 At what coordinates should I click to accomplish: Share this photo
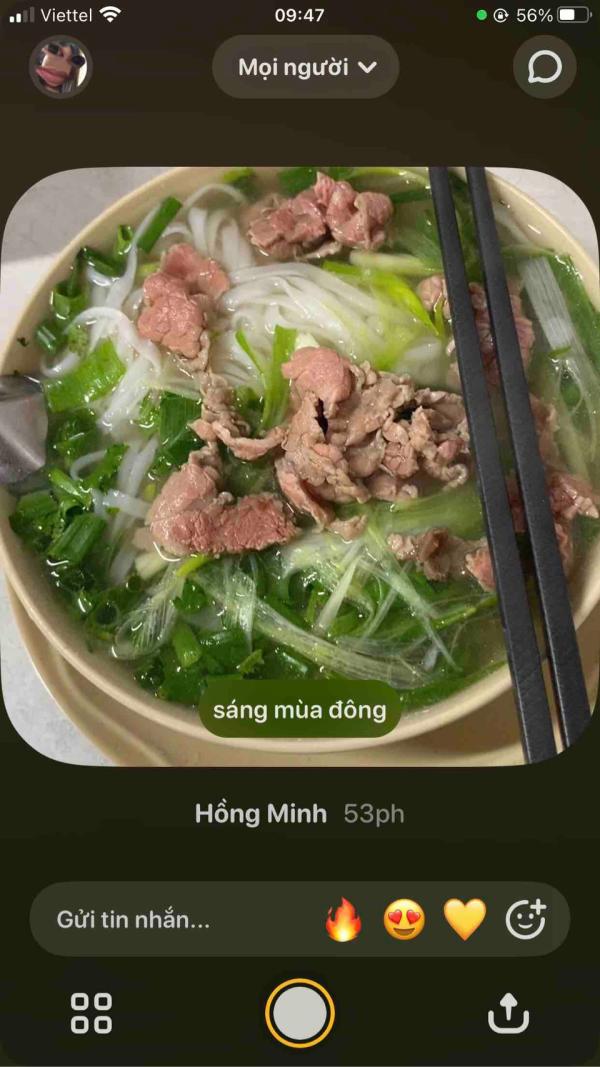click(x=508, y=1013)
